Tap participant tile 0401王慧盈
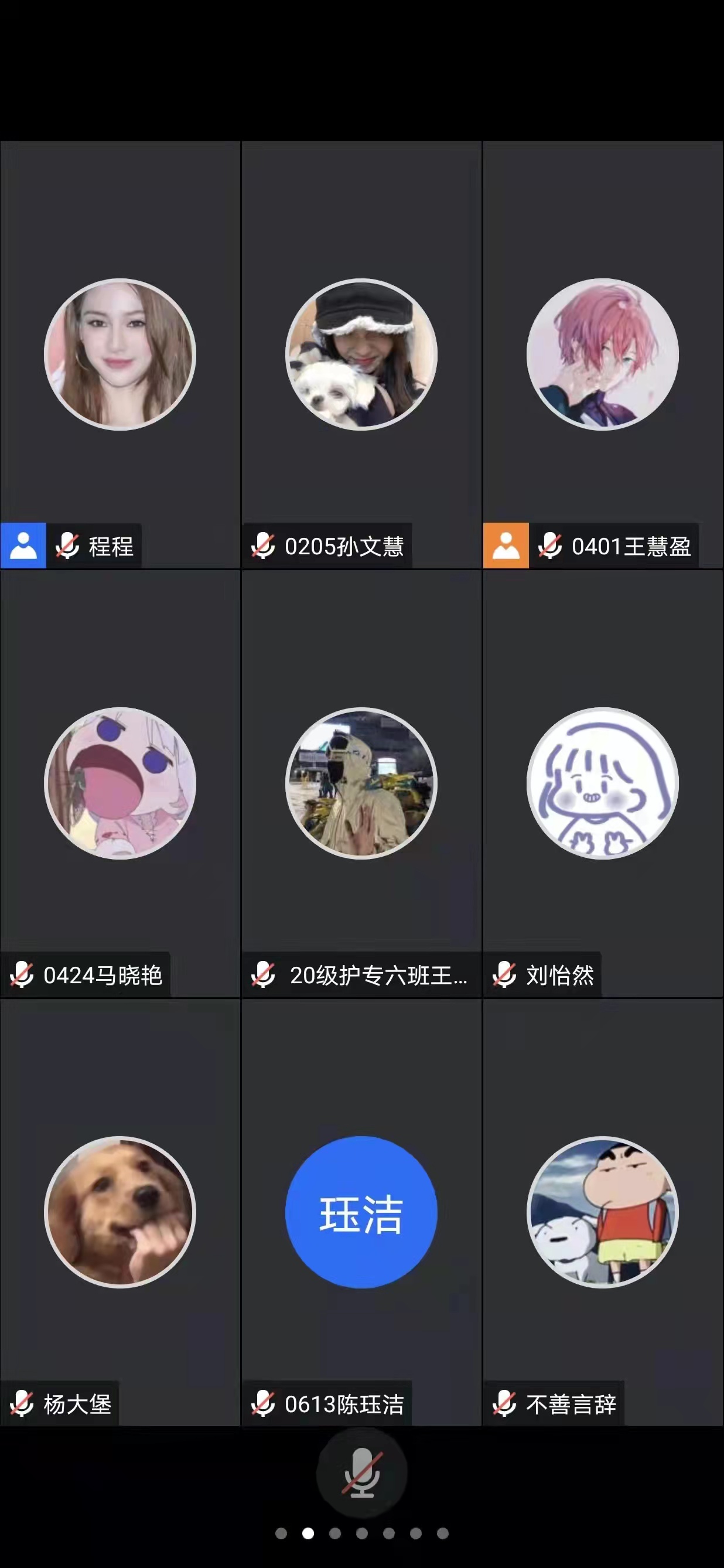The width and height of the screenshot is (724, 1568). (602, 355)
